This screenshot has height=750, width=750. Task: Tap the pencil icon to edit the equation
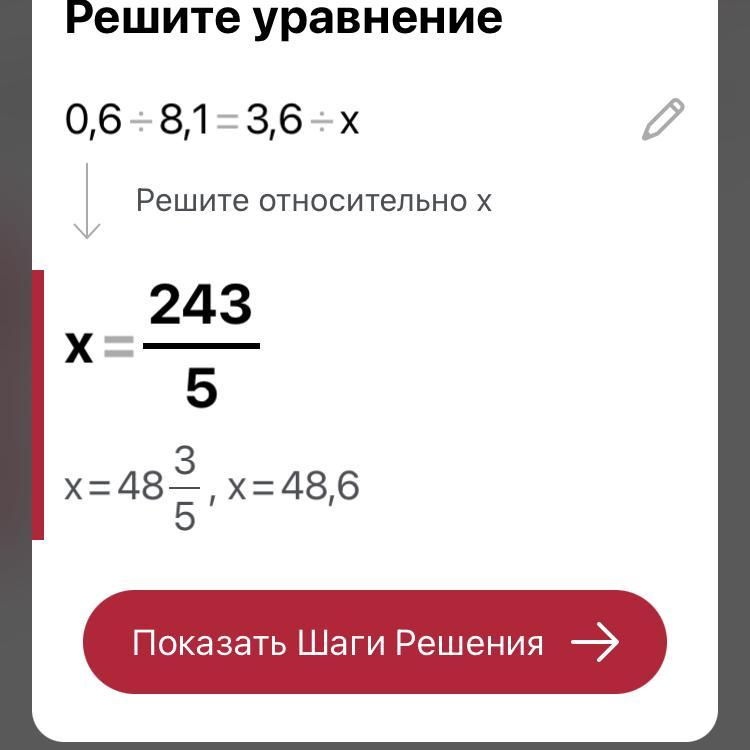coord(663,120)
